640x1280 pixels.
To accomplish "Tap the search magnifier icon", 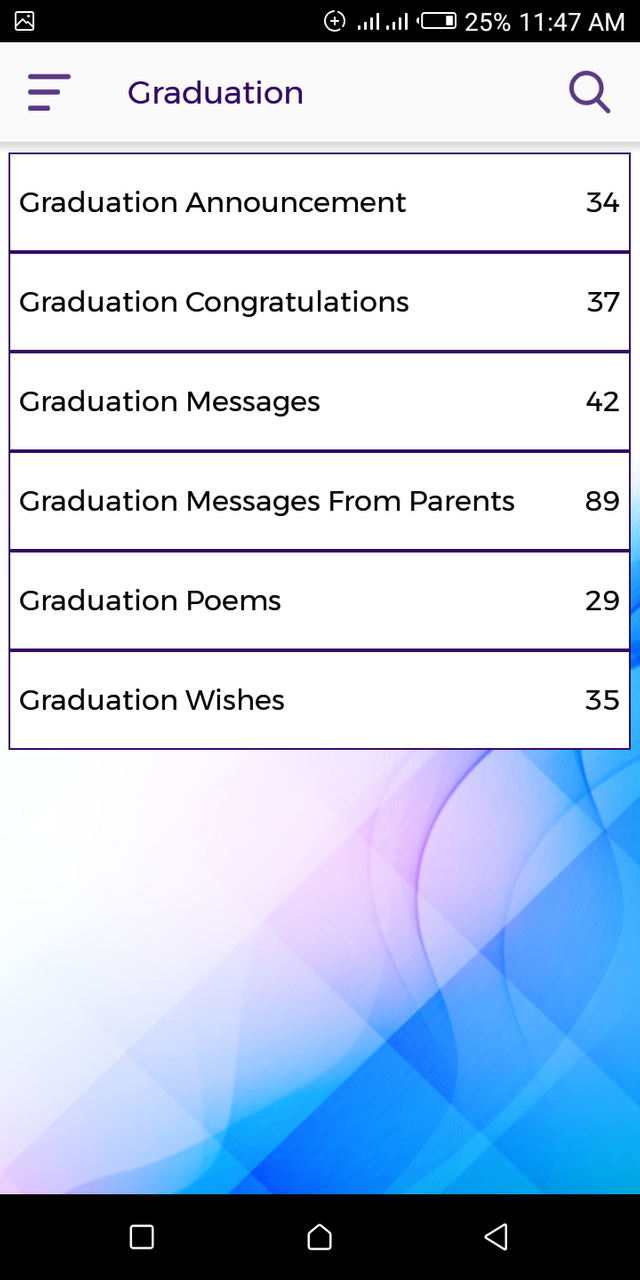I will point(590,92).
